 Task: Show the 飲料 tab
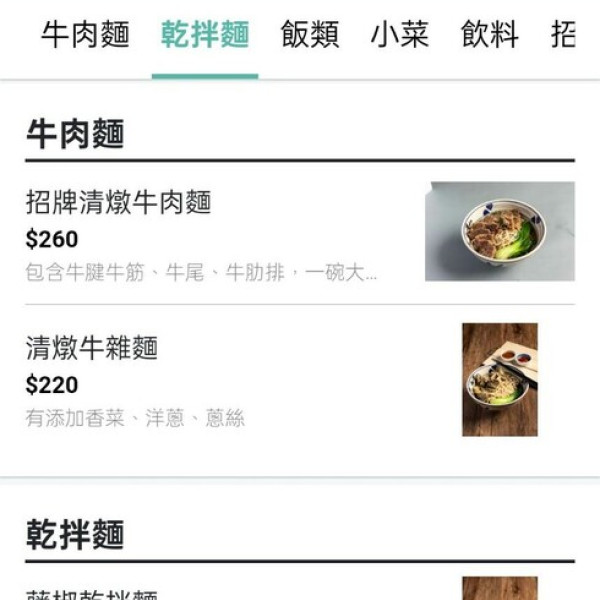[x=490, y=35]
